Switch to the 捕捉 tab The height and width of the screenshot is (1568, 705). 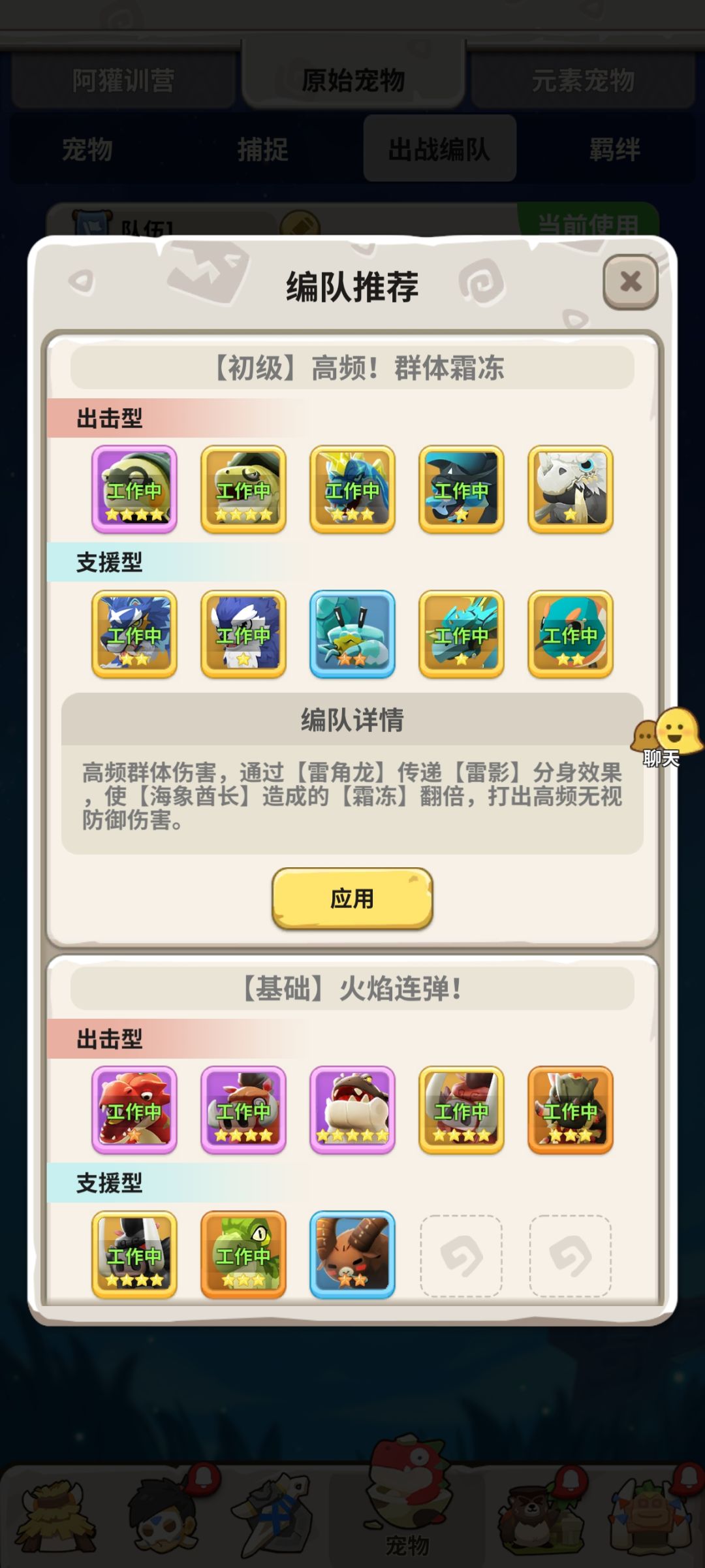pos(264,150)
